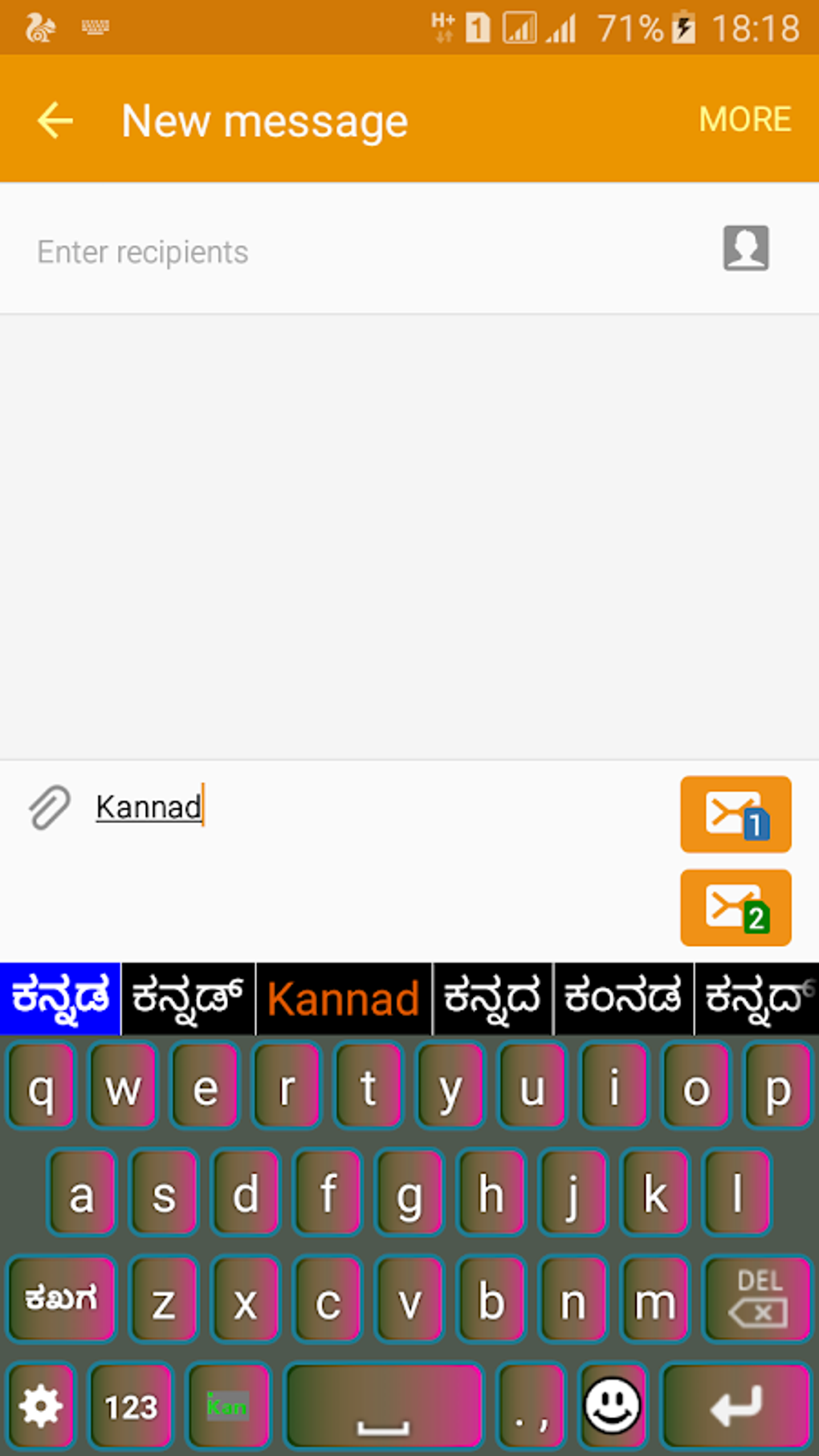819x1456 pixels.
Task: Open keyboard settings with the gear icon
Action: [40, 1406]
